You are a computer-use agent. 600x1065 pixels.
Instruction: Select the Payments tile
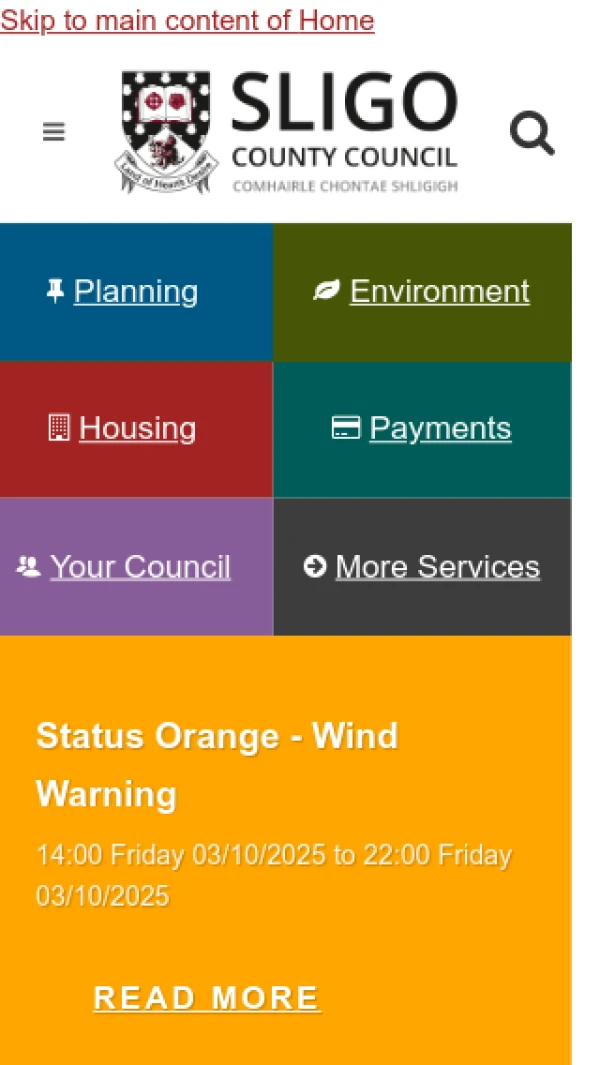click(440, 429)
